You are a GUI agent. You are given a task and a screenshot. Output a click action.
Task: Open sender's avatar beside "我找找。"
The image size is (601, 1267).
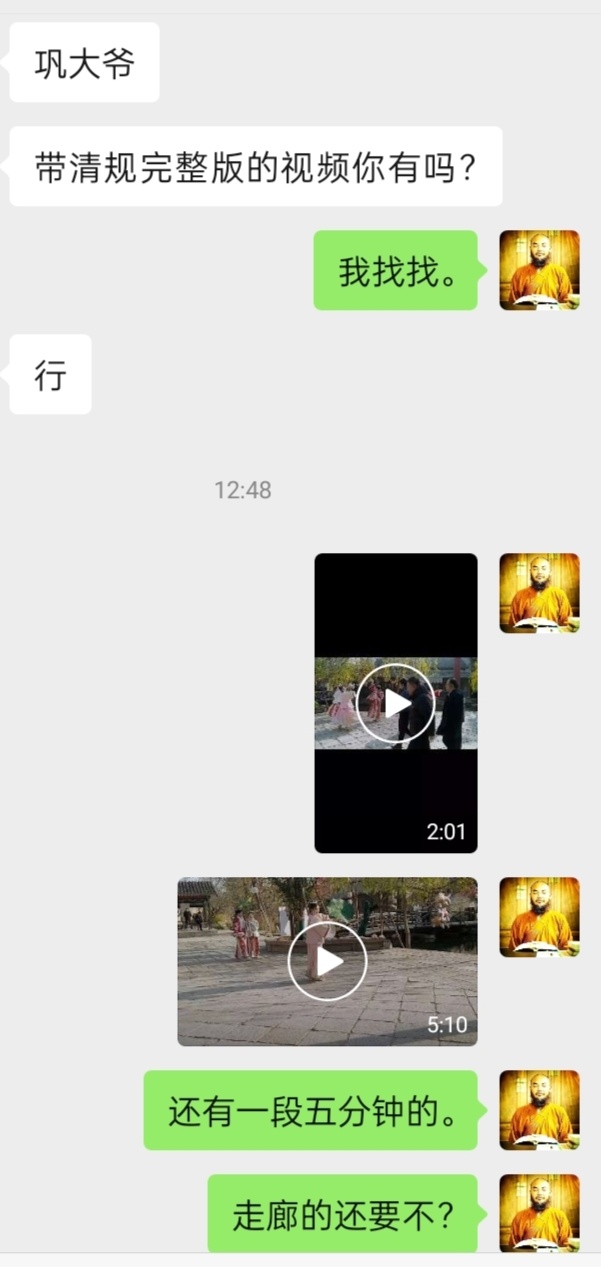539,270
